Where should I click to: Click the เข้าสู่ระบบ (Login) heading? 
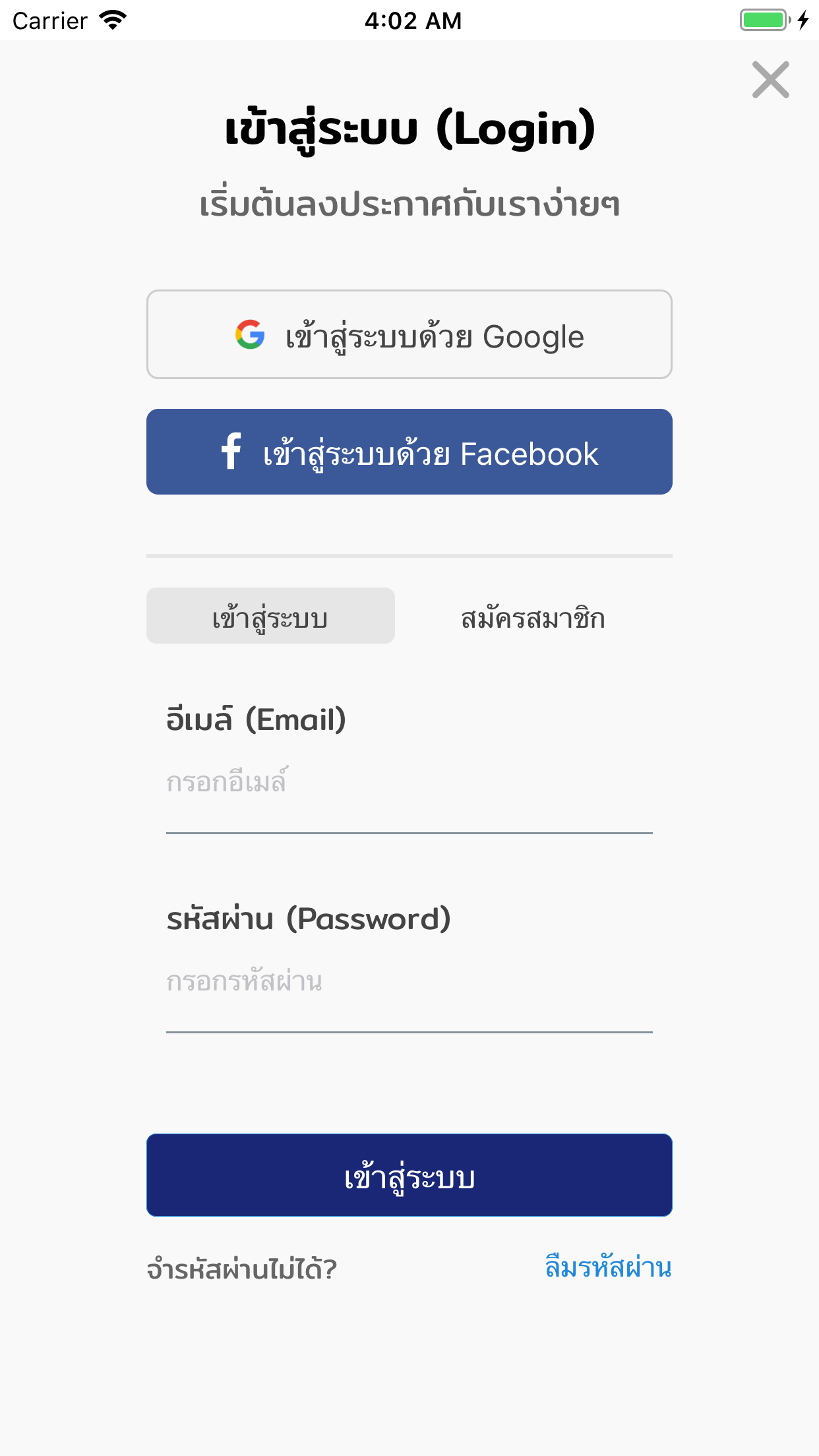click(409, 129)
